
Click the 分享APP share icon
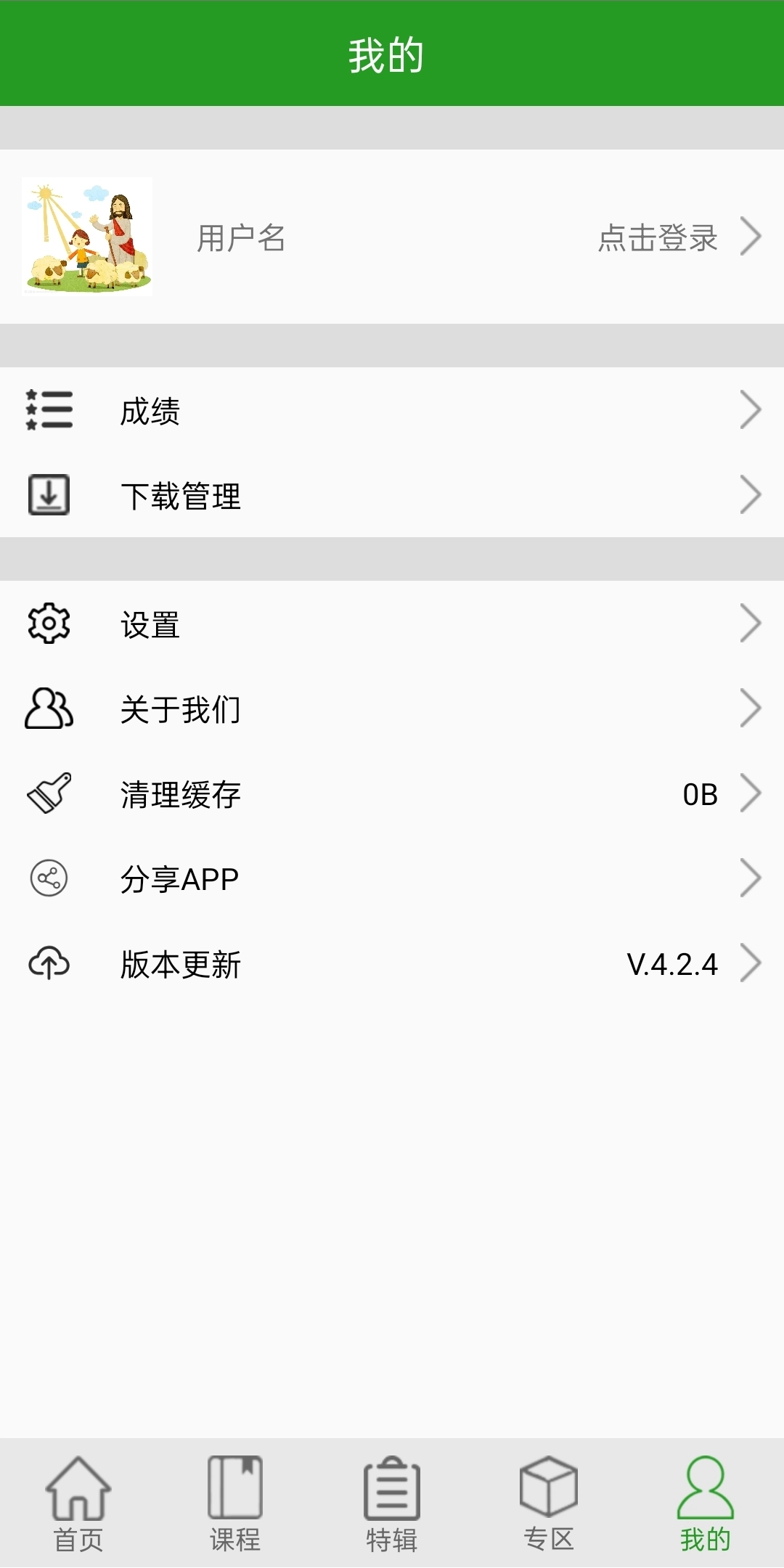click(x=48, y=878)
